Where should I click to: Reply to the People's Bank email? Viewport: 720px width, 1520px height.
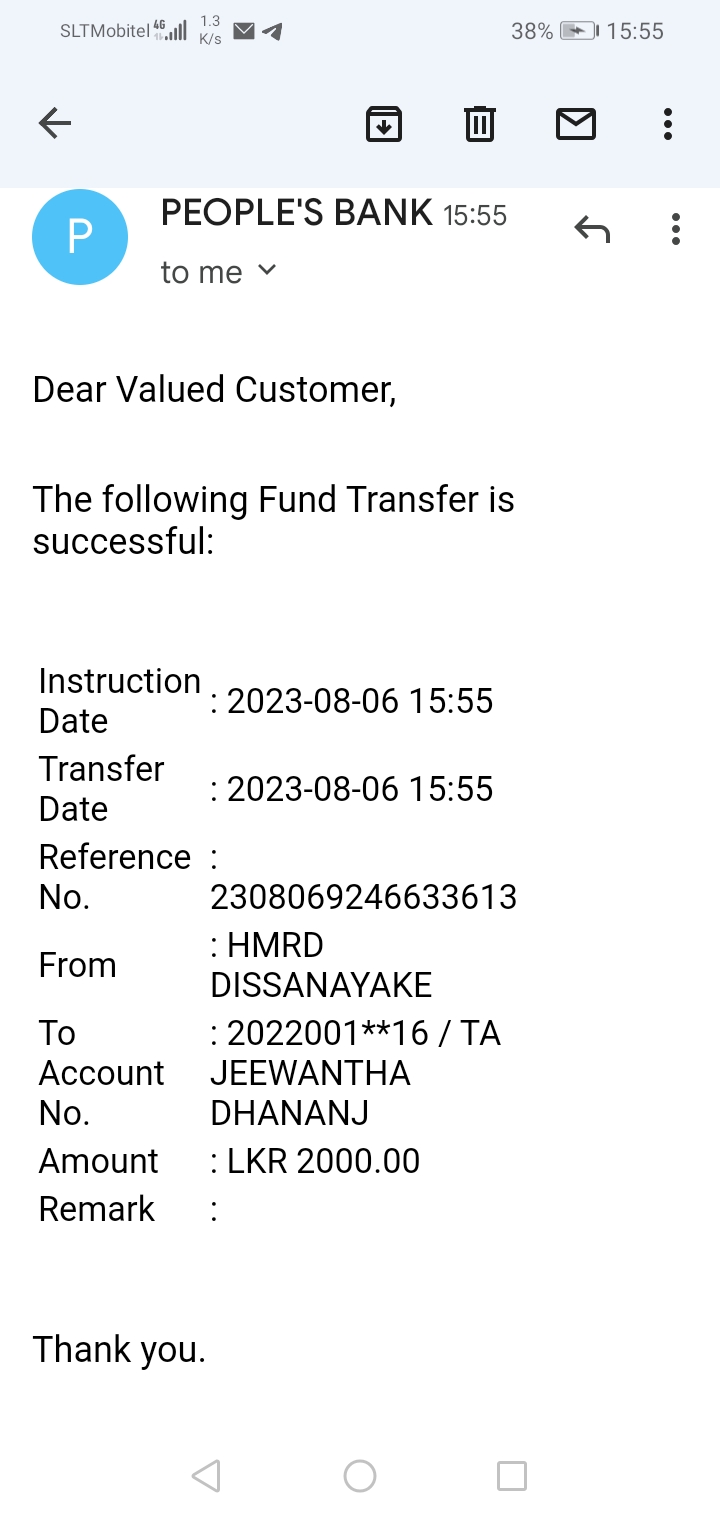click(592, 230)
